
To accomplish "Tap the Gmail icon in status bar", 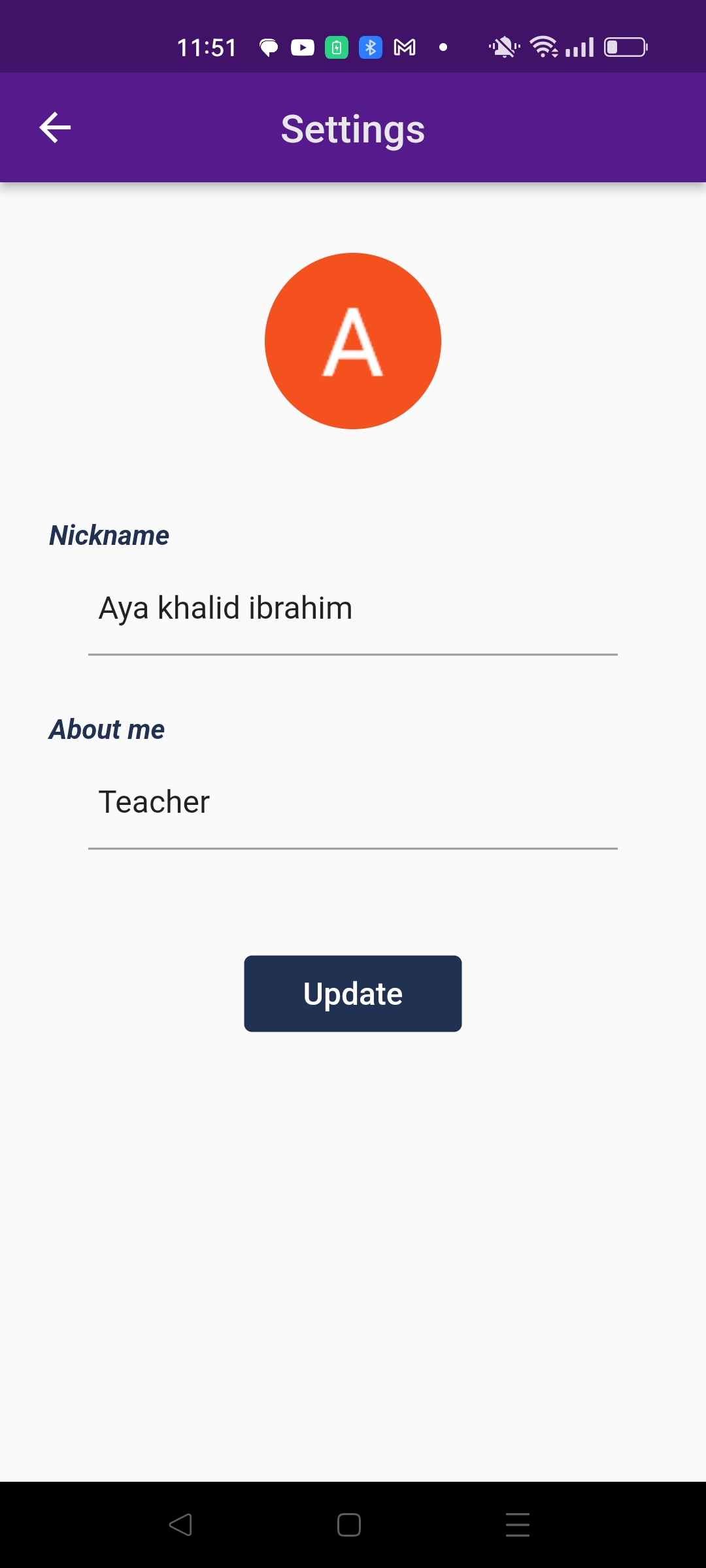I will click(x=403, y=46).
